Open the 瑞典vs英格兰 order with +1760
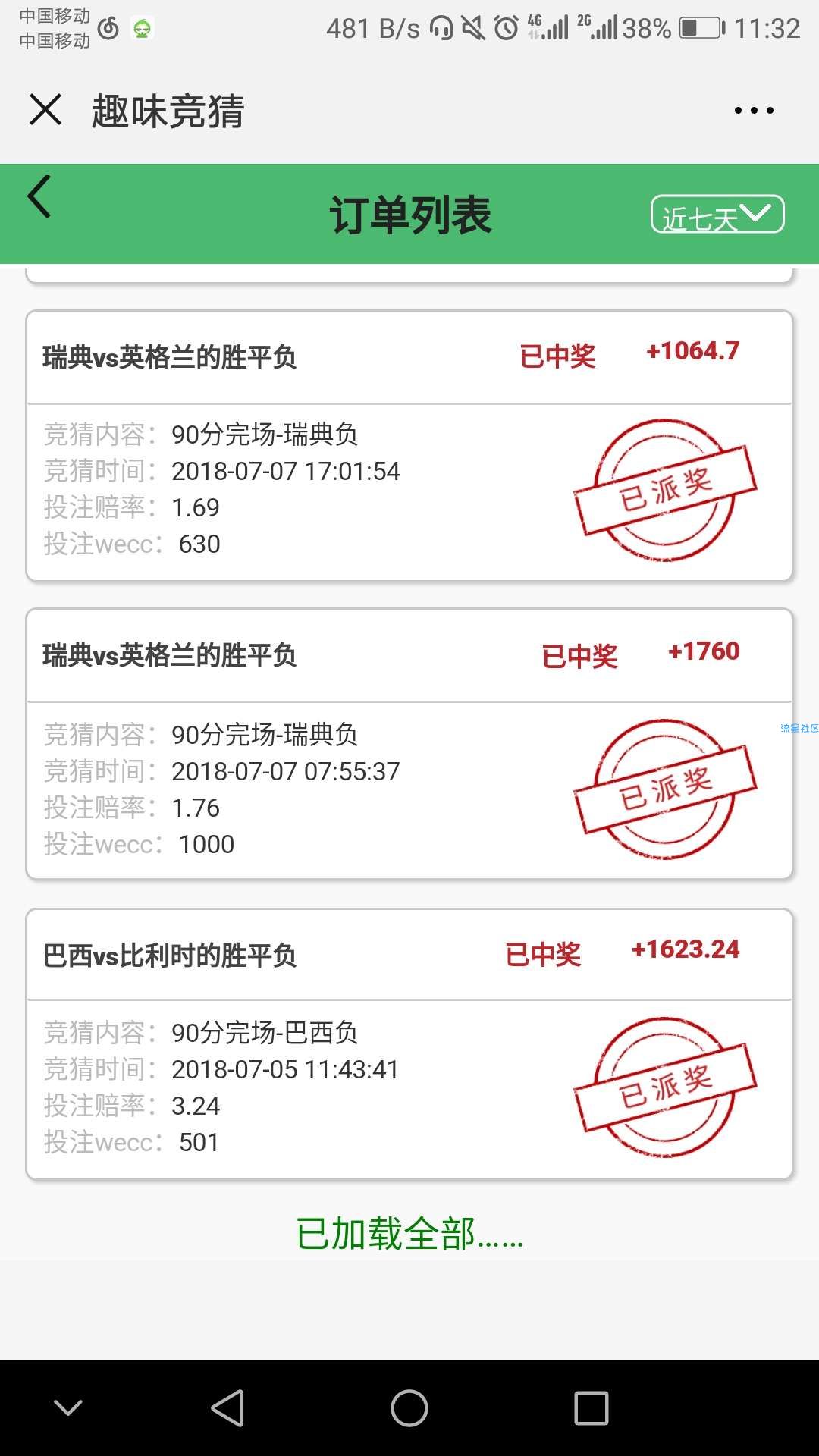 [409, 745]
